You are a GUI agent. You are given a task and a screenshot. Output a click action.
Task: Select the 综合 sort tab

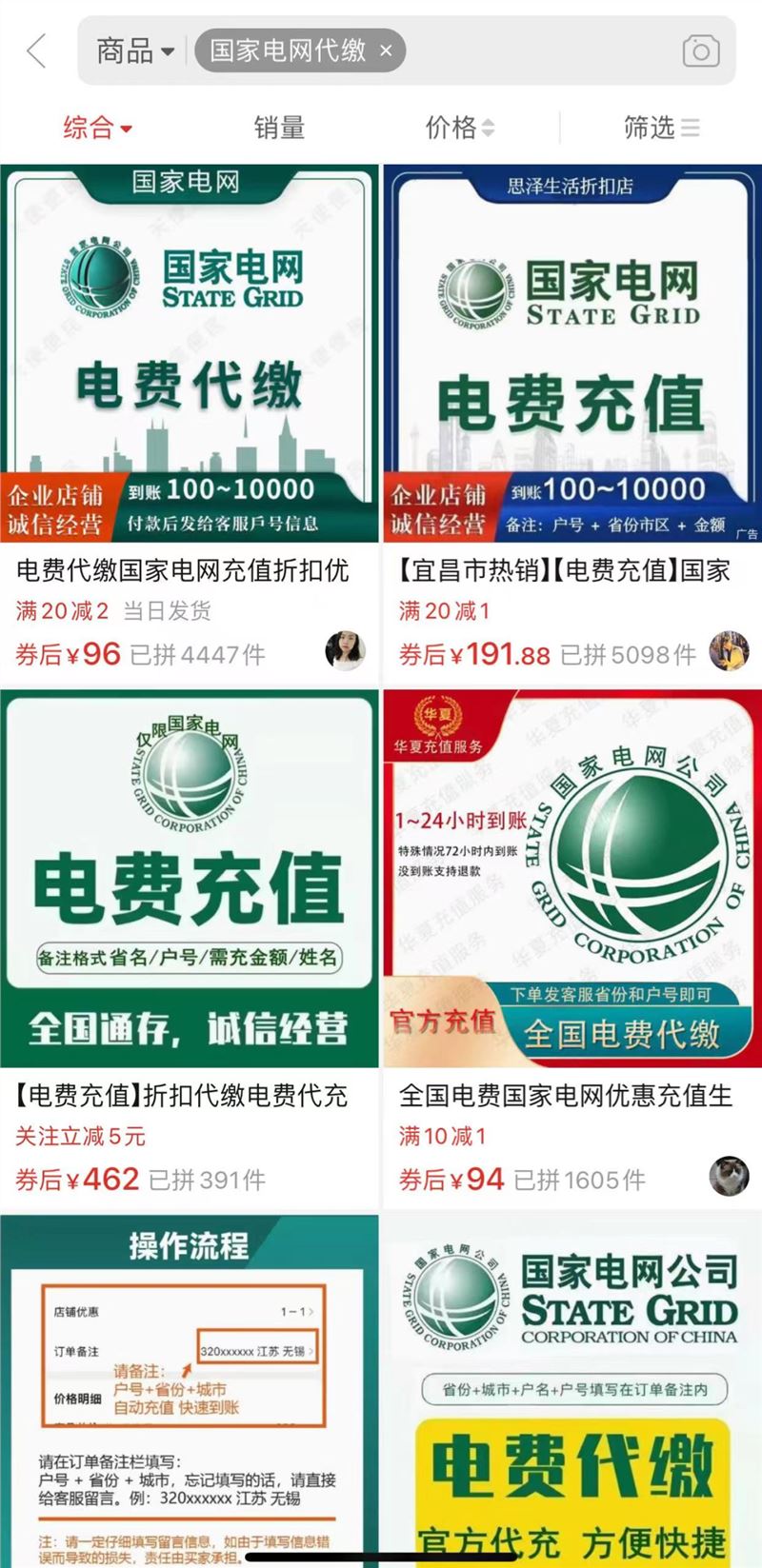[x=96, y=128]
